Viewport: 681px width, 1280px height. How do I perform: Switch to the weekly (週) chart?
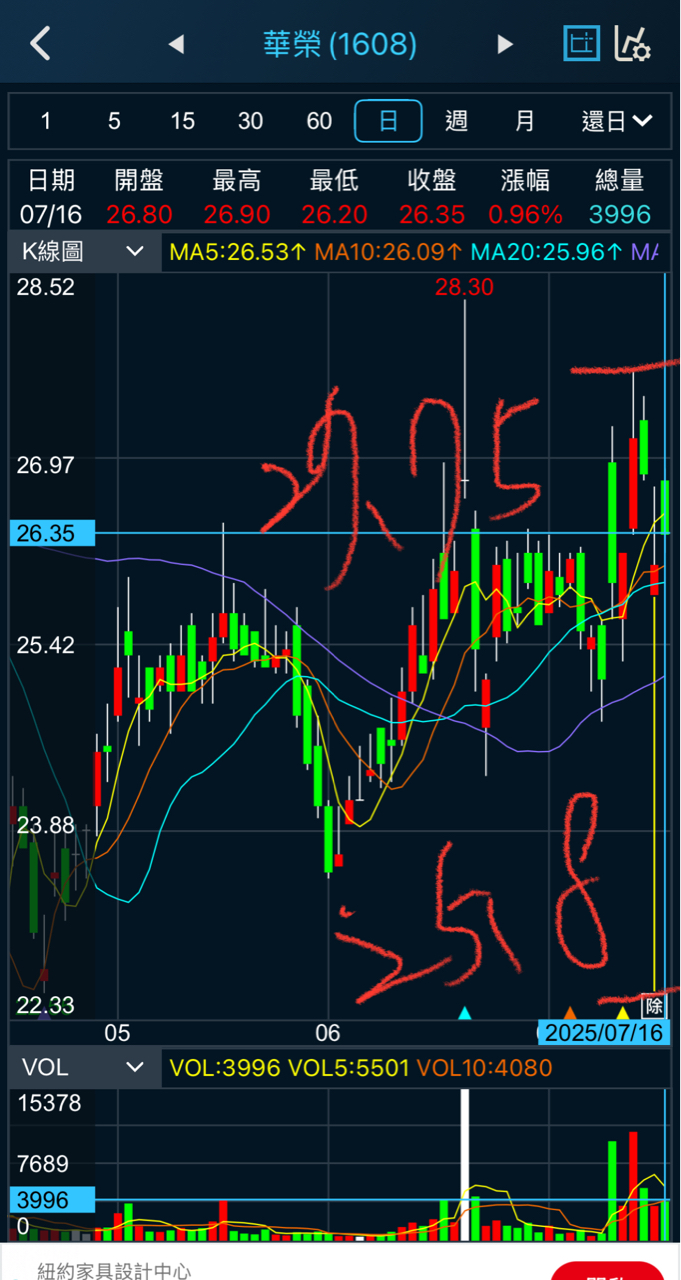pyautogui.click(x=456, y=121)
